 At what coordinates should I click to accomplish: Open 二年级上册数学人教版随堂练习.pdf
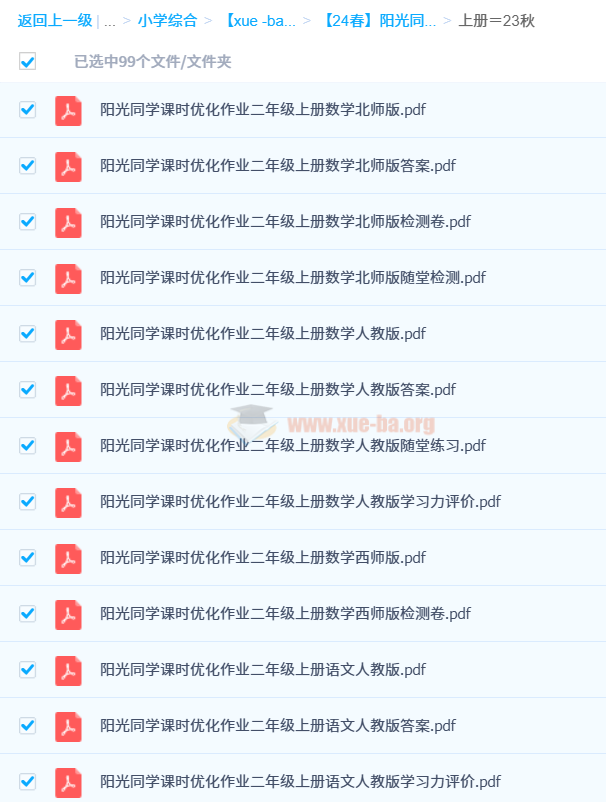tap(293, 446)
